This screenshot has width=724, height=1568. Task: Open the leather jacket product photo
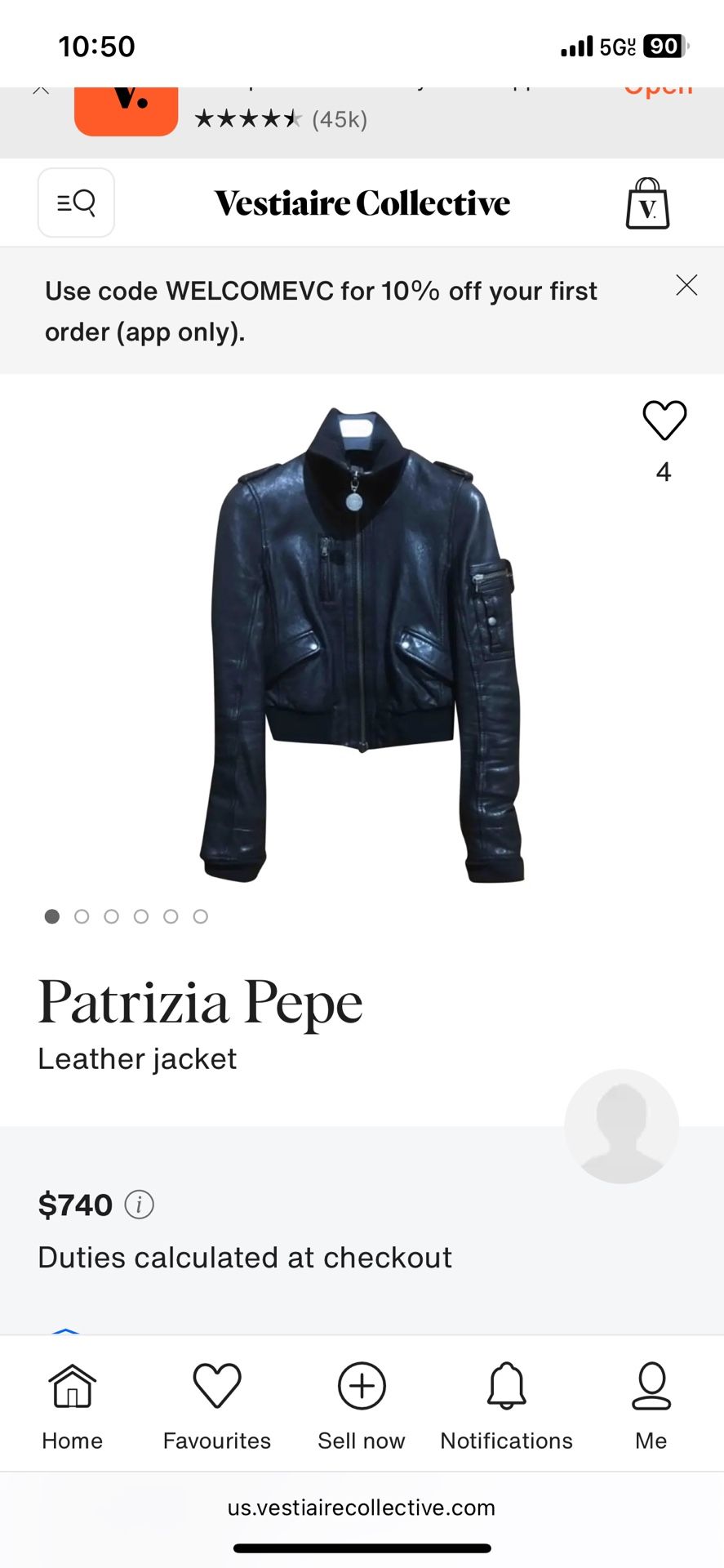(362, 644)
